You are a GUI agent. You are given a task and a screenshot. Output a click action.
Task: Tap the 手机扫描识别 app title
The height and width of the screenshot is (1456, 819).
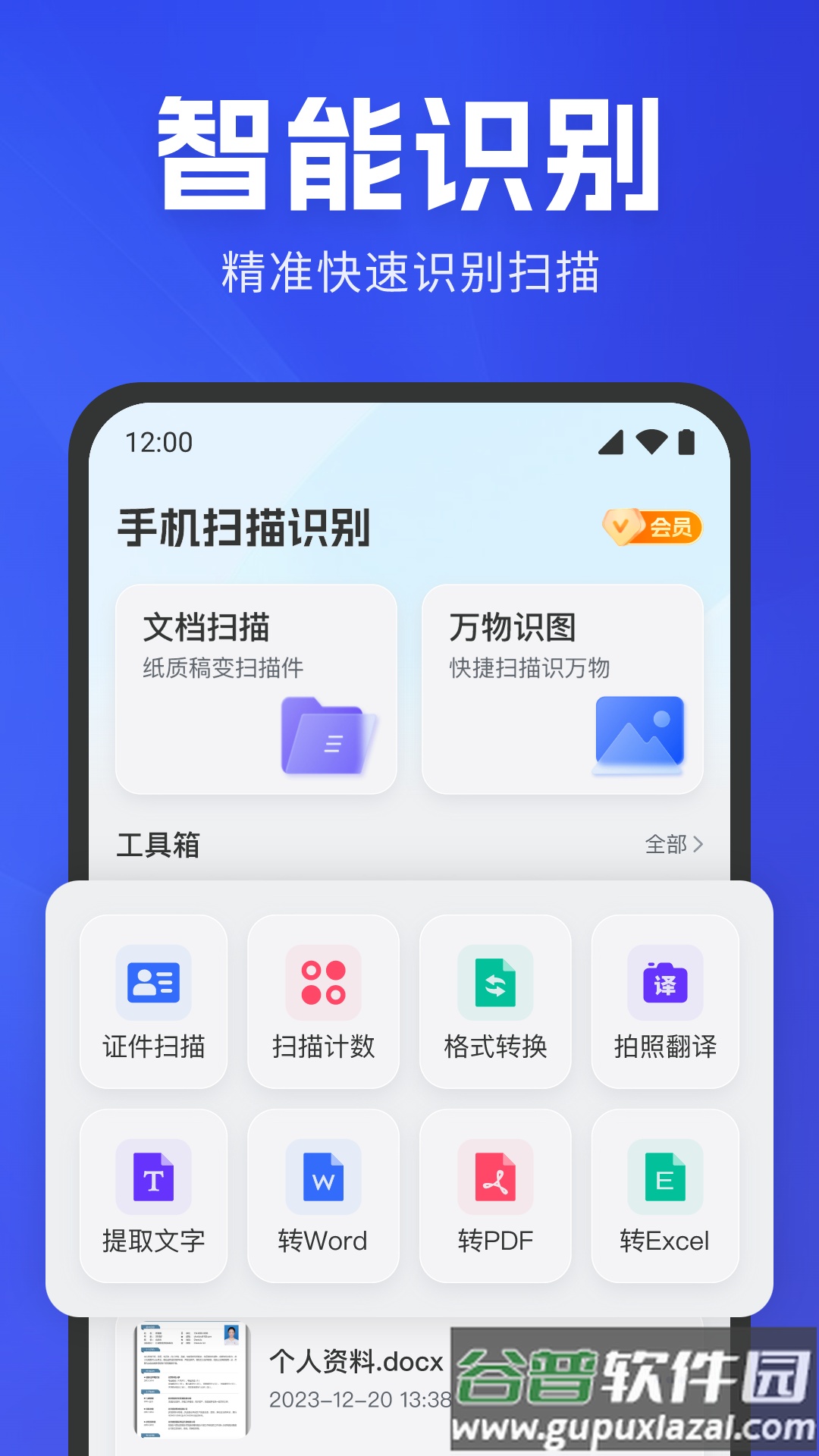click(243, 529)
